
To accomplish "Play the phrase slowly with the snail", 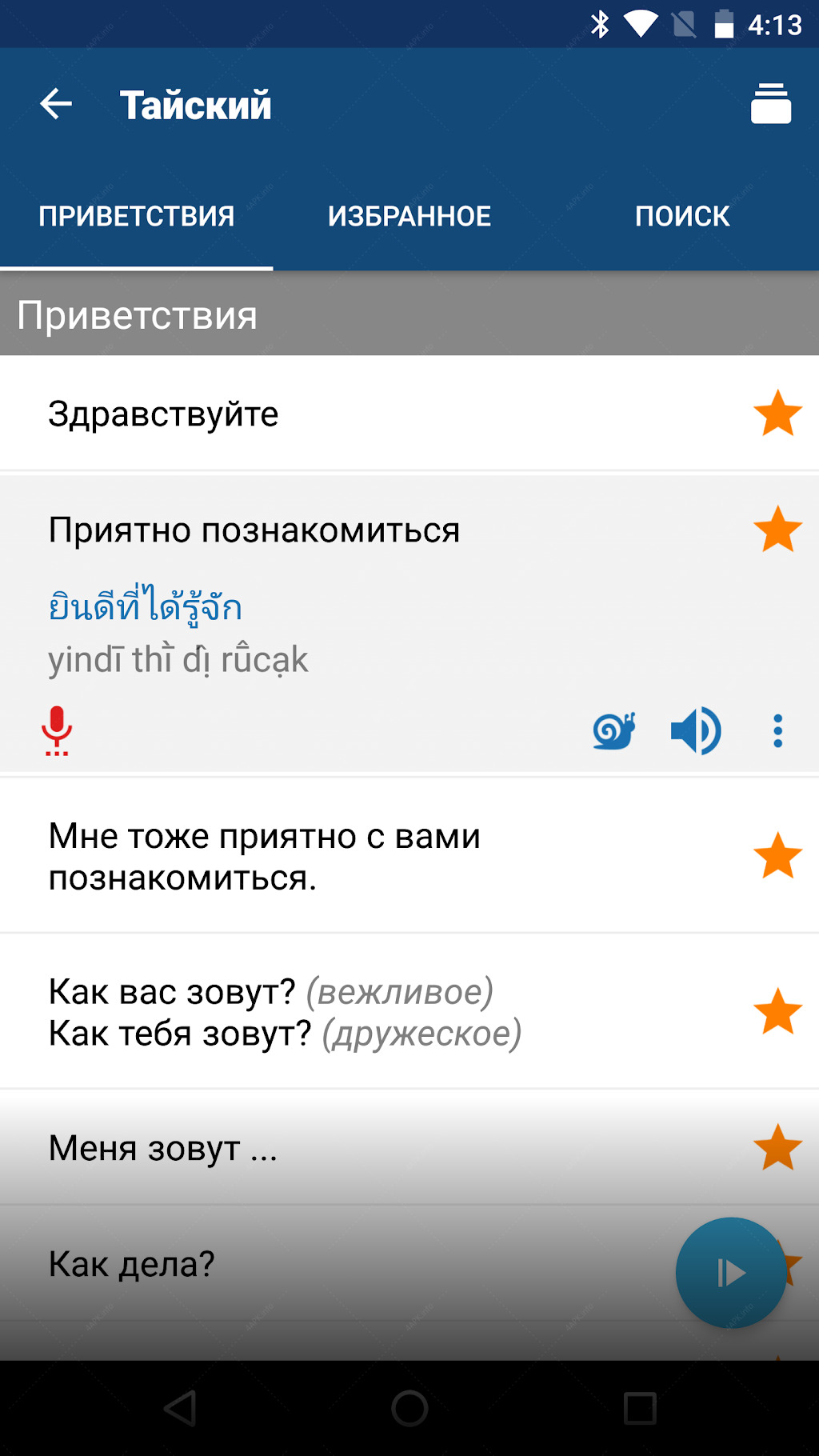I will 614,730.
